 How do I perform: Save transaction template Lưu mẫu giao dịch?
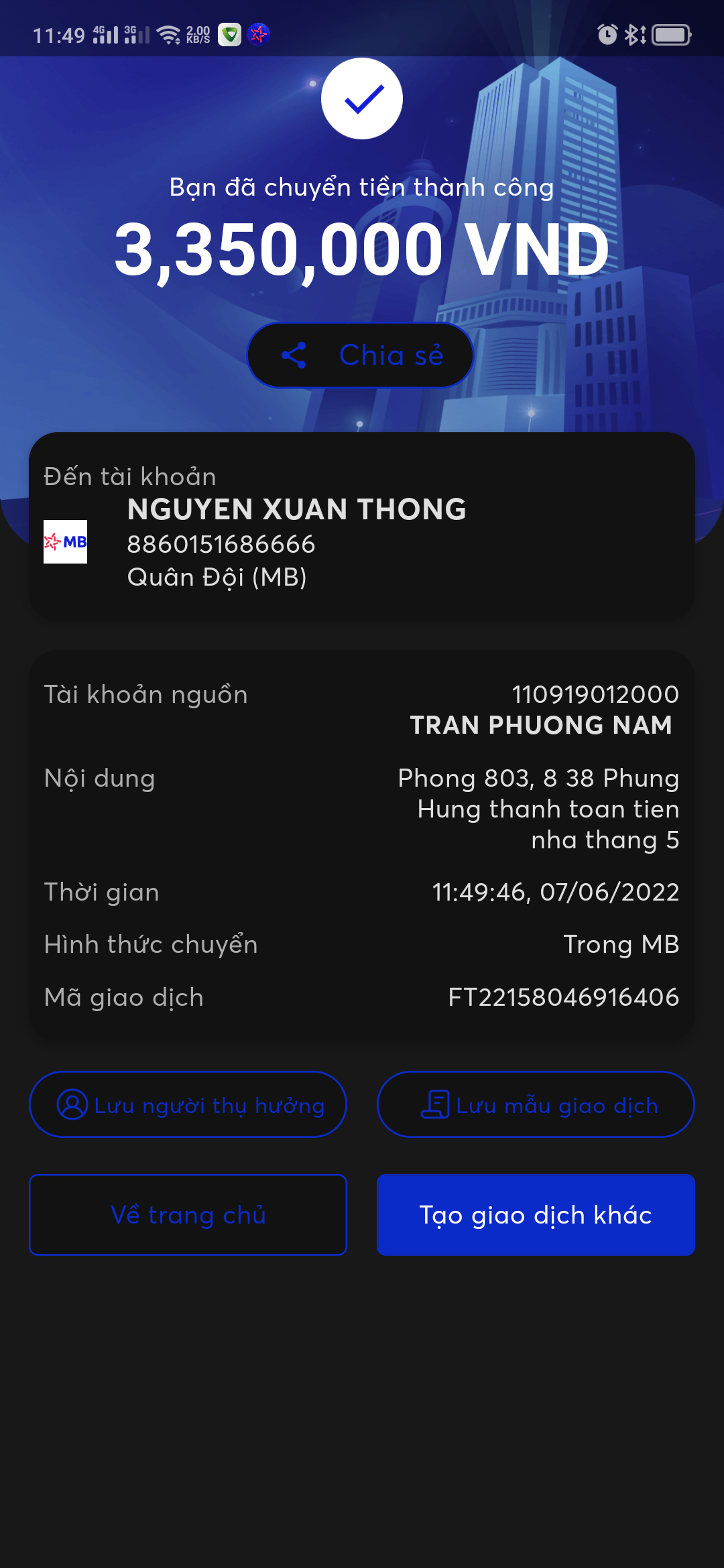[536, 1104]
